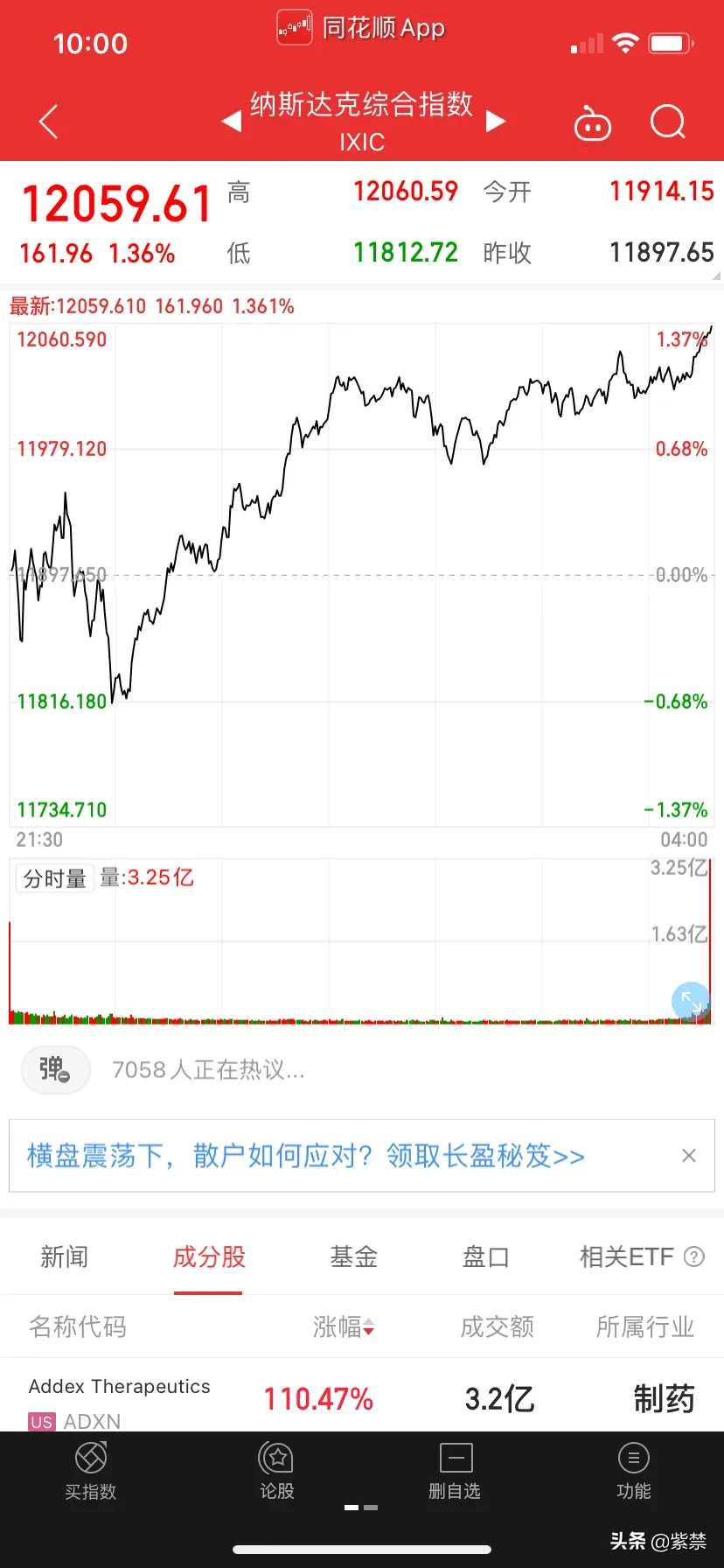724x1568 pixels.
Task: Tap 买指数 in the bottom bar
Action: 91,1471
